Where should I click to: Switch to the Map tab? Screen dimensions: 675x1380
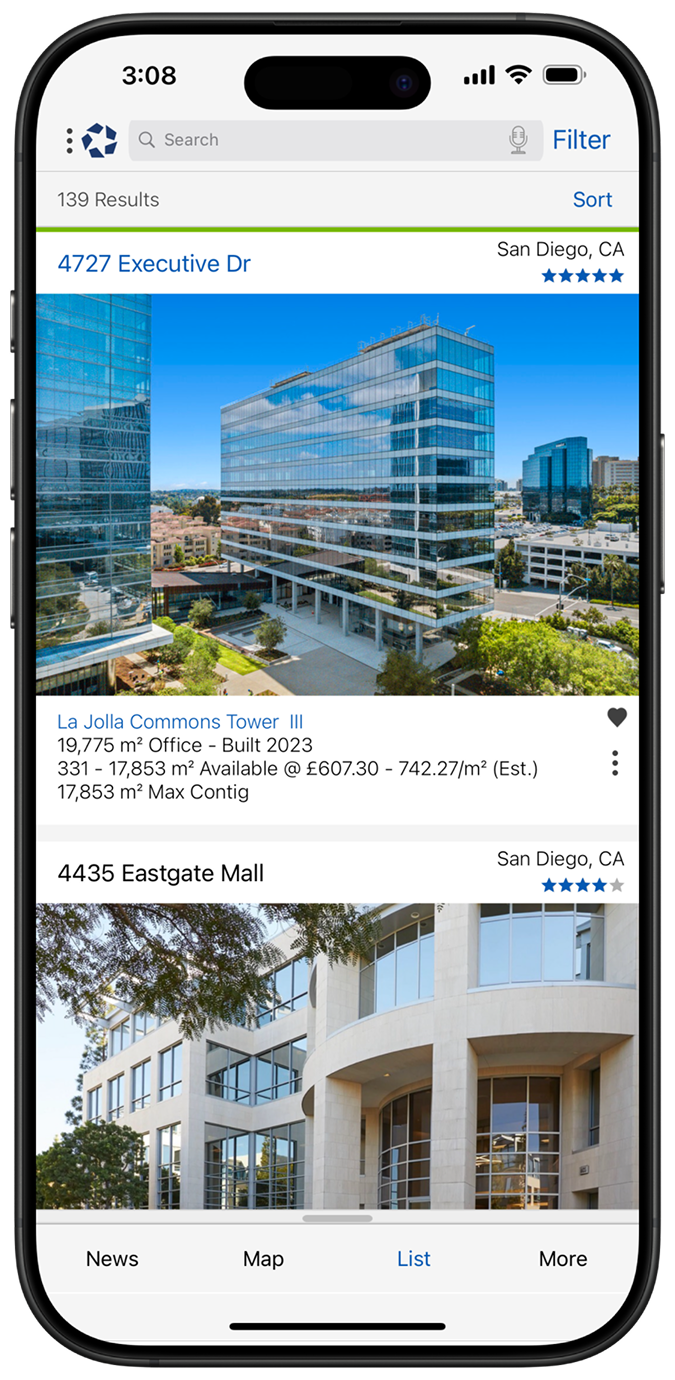click(x=263, y=1259)
